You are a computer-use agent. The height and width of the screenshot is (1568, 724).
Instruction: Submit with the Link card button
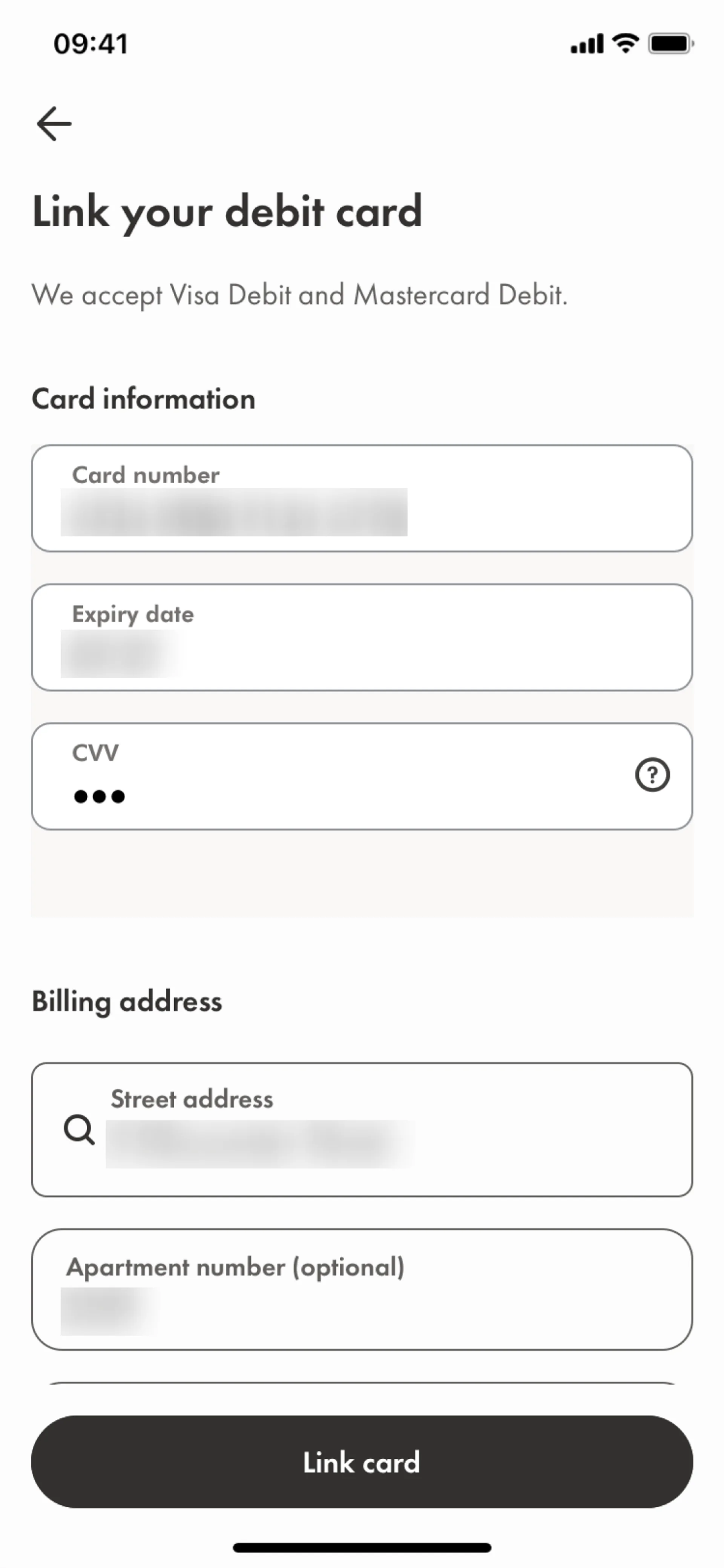362,1462
